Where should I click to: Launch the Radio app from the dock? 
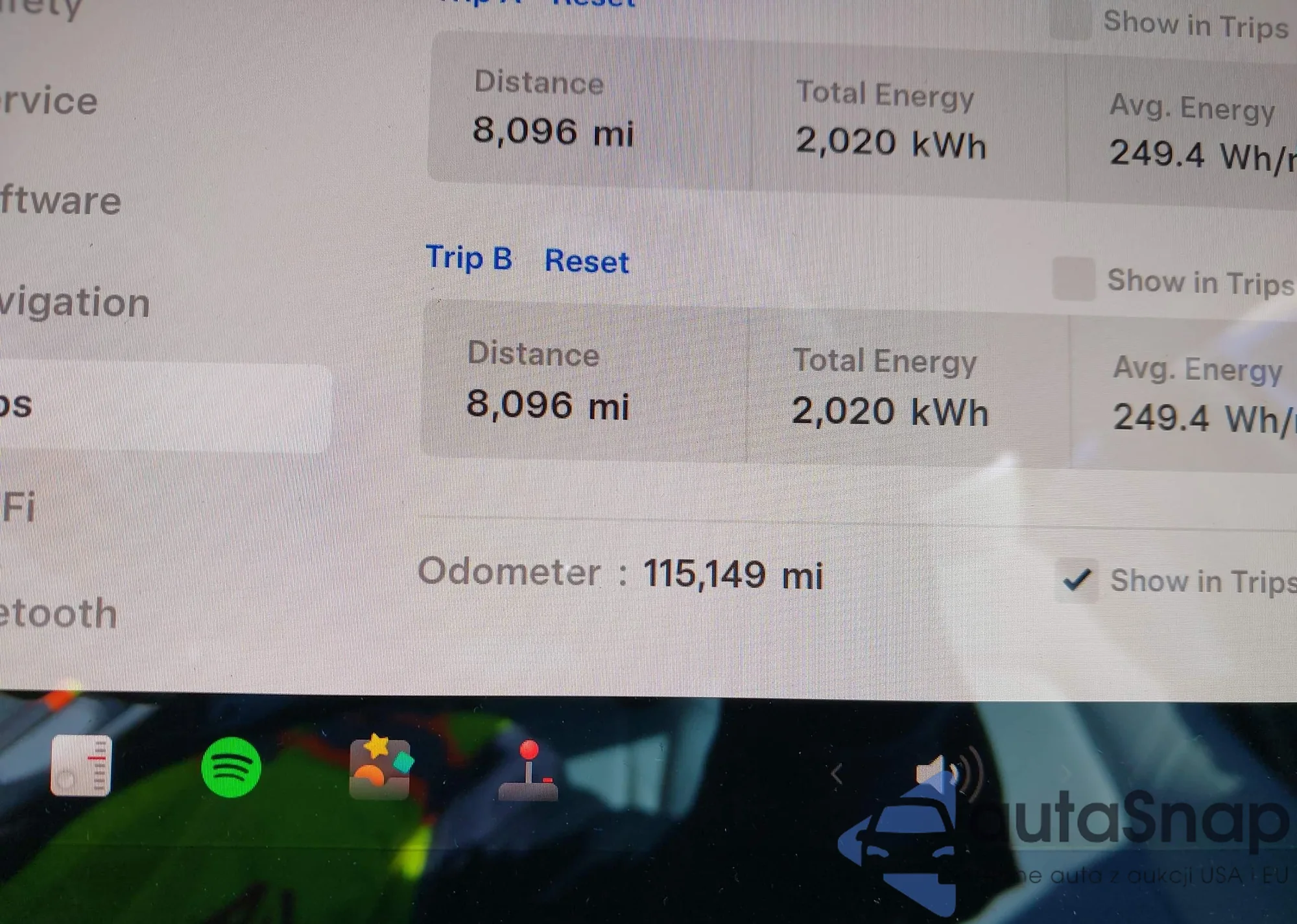point(81,766)
